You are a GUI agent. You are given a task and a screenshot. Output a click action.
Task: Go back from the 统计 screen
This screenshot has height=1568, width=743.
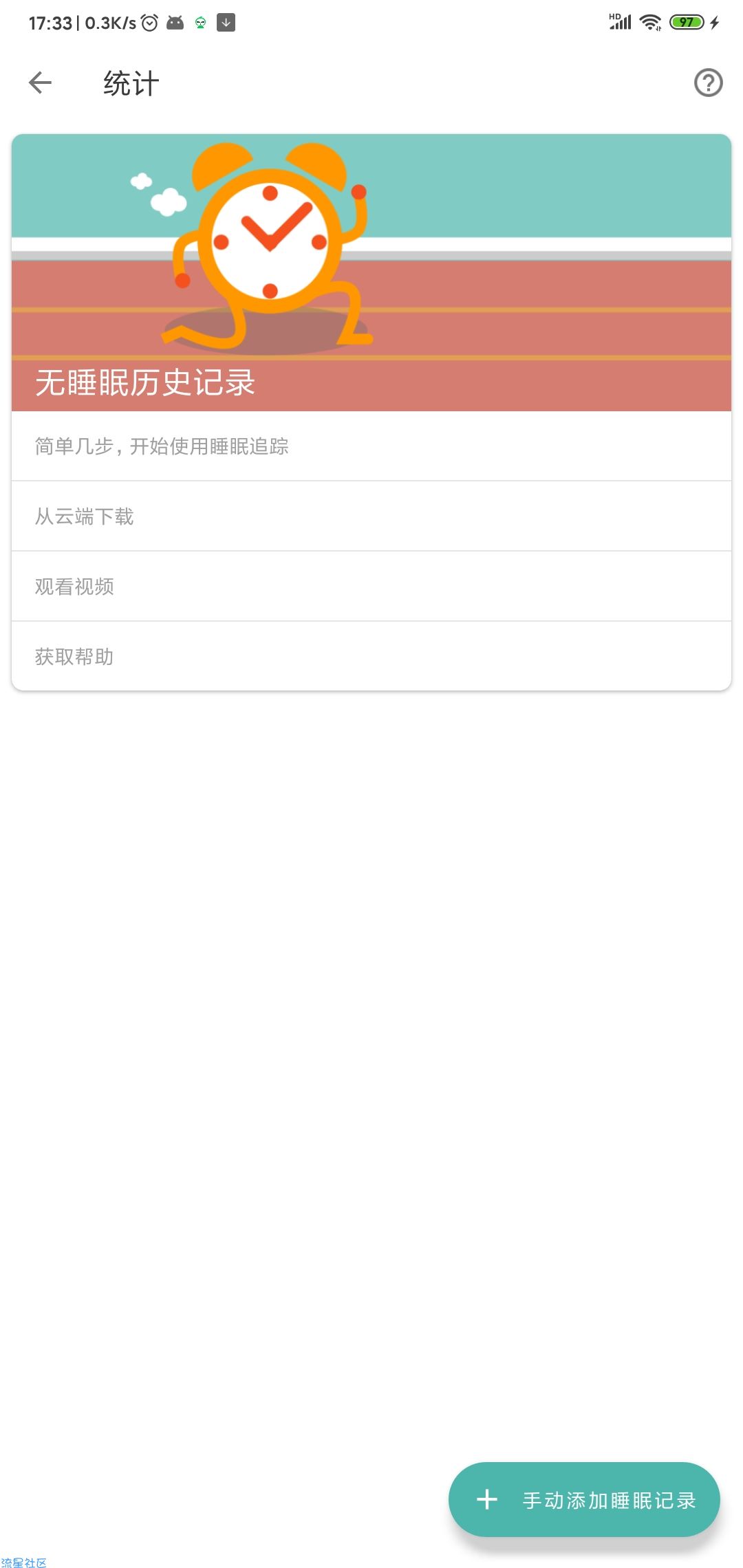coord(40,83)
